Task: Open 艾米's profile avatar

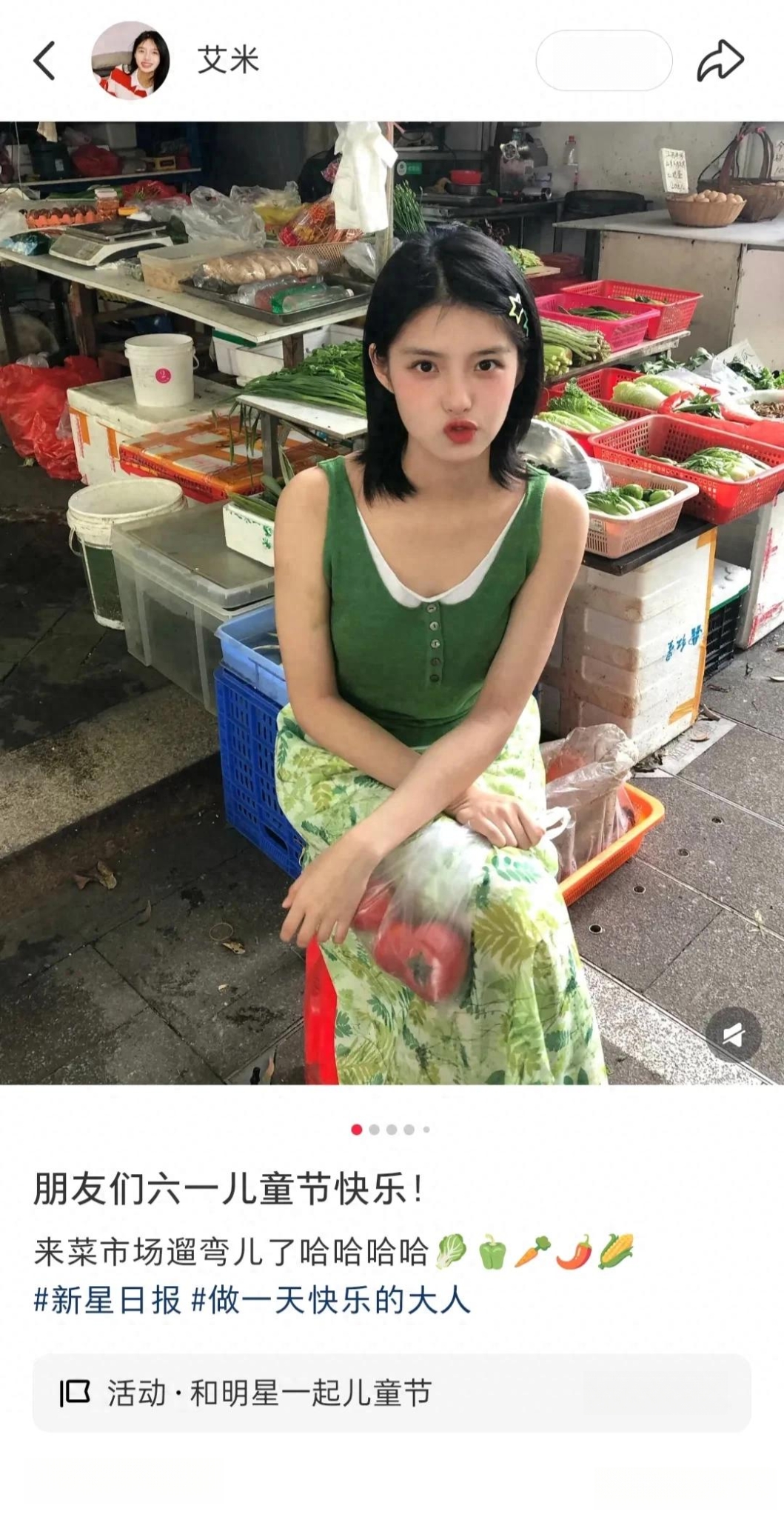Action: [130, 60]
